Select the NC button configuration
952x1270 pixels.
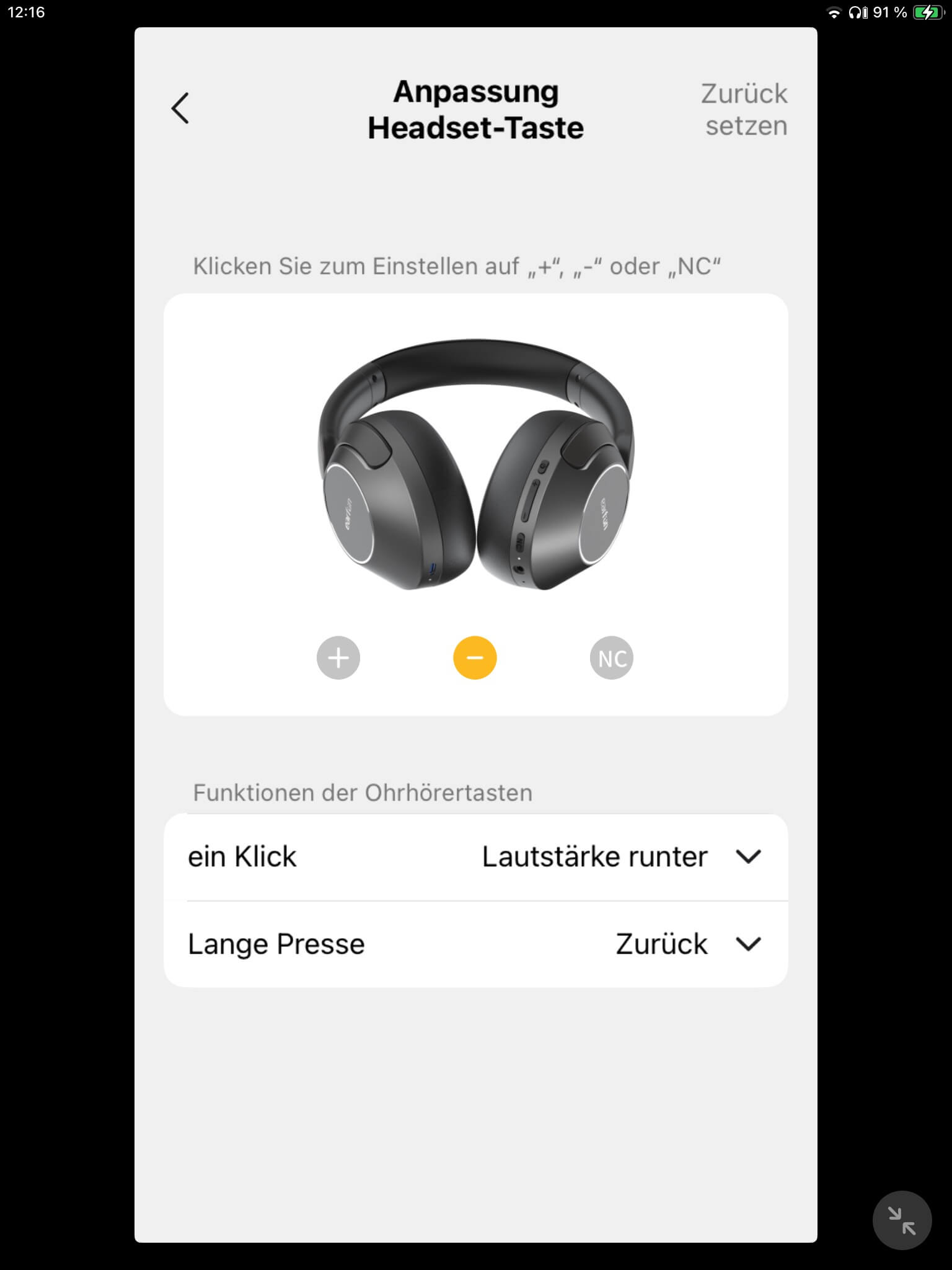tap(611, 658)
